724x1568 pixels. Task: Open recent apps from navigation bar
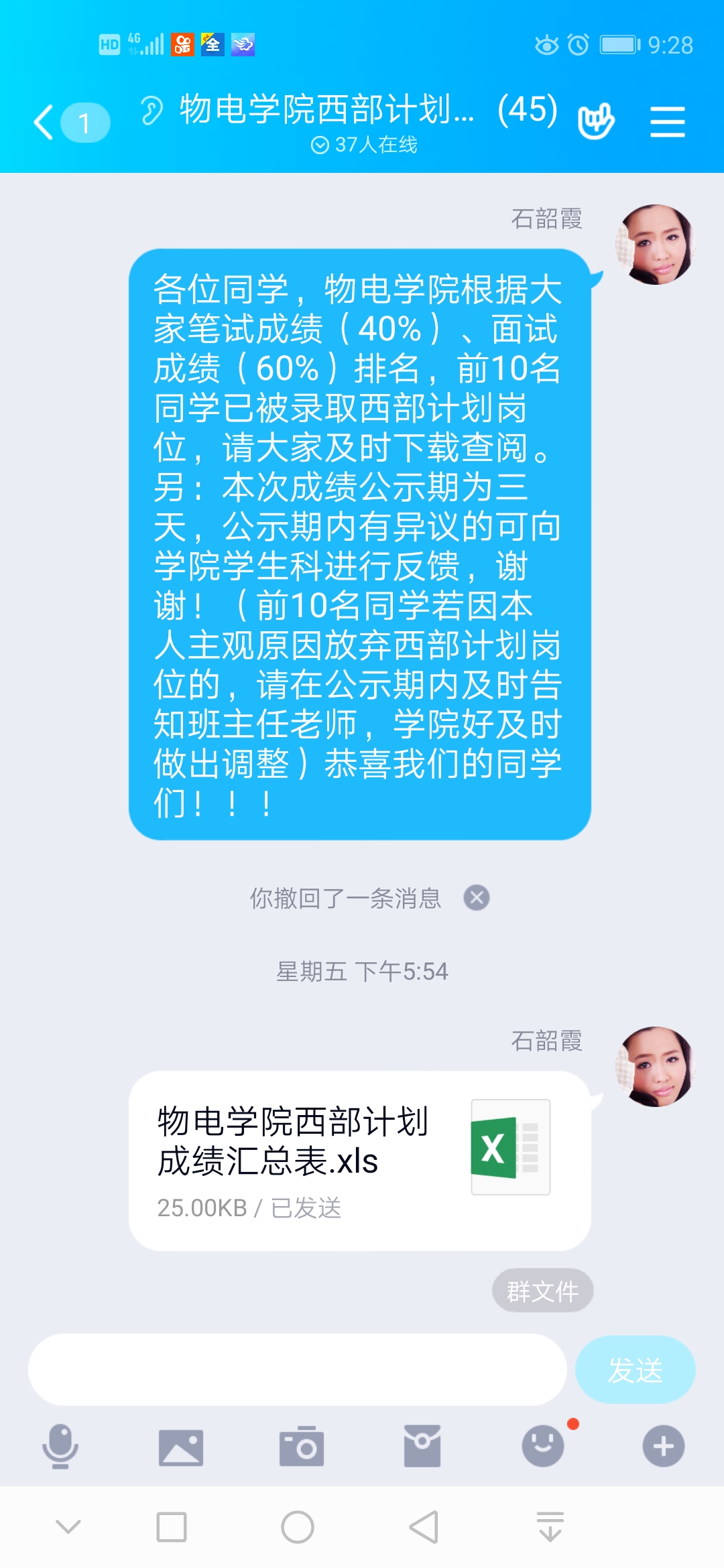point(172,1528)
